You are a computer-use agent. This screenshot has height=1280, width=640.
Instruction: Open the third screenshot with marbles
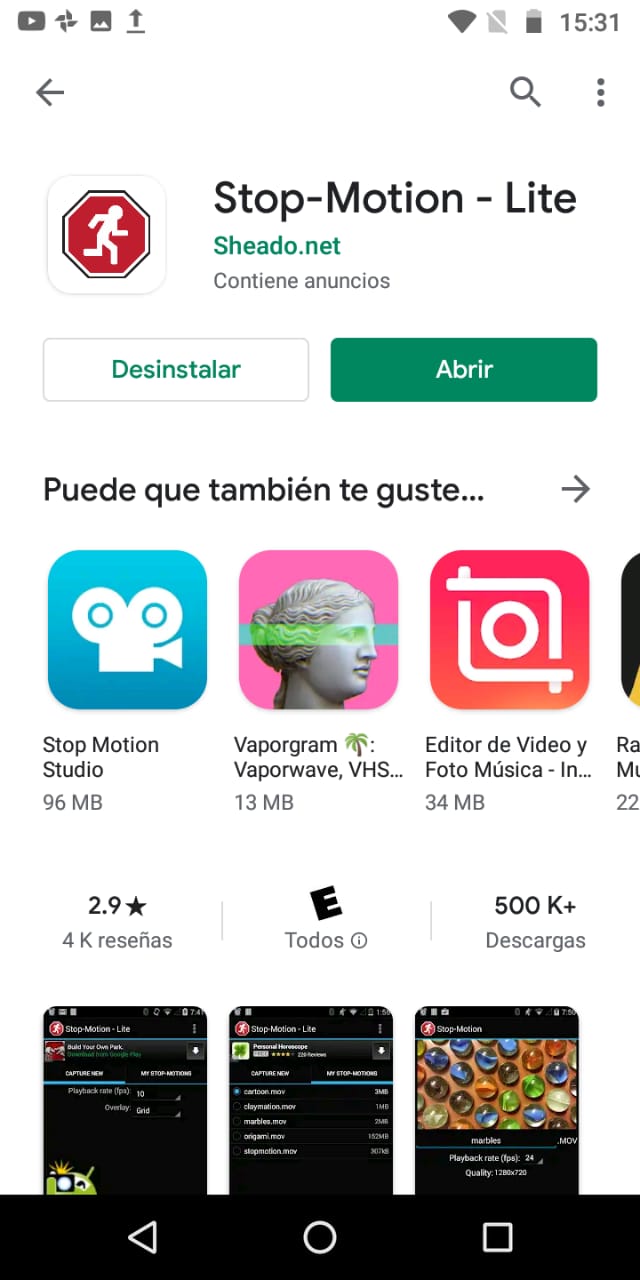click(x=497, y=1100)
